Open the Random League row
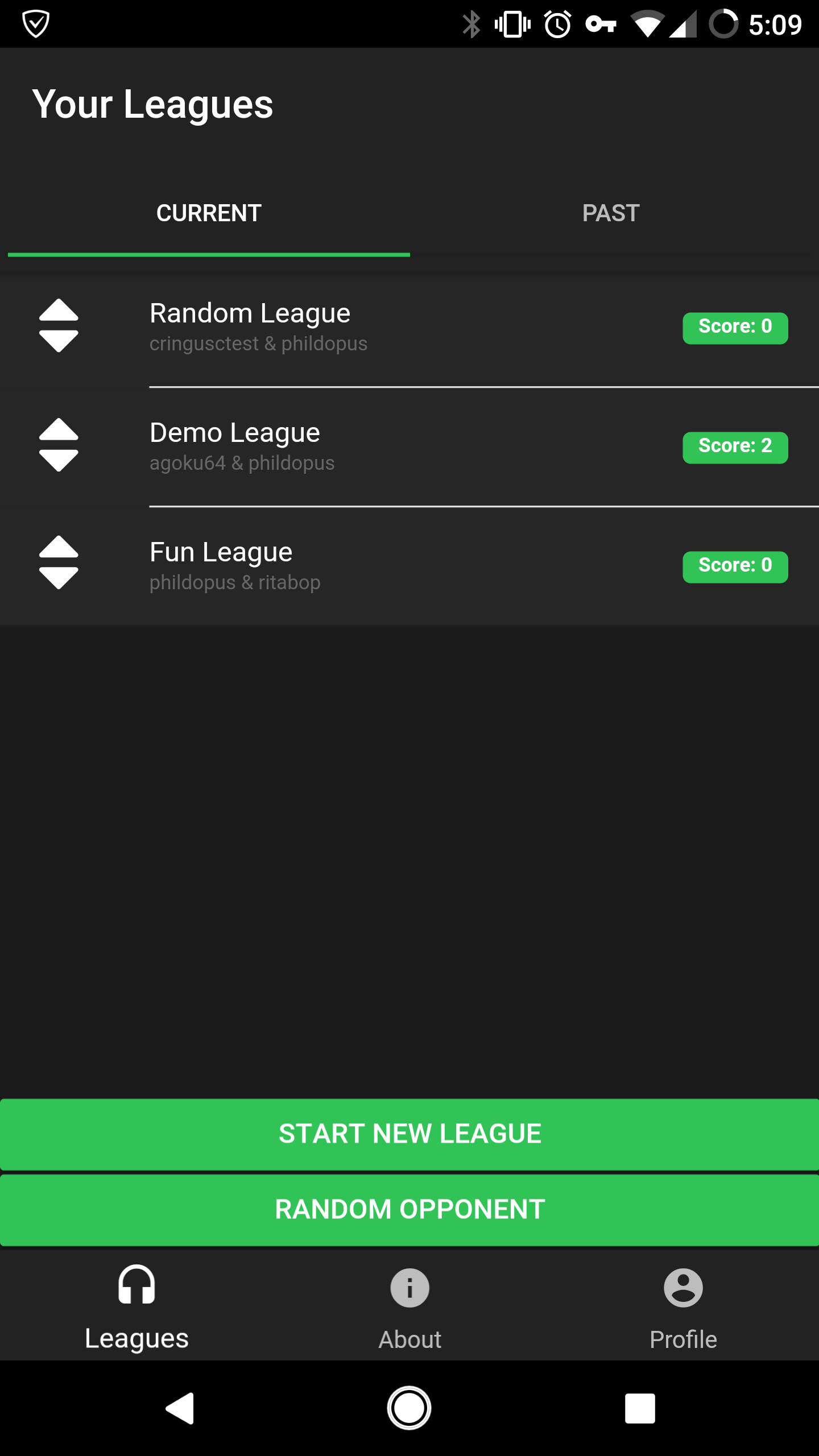 point(409,328)
